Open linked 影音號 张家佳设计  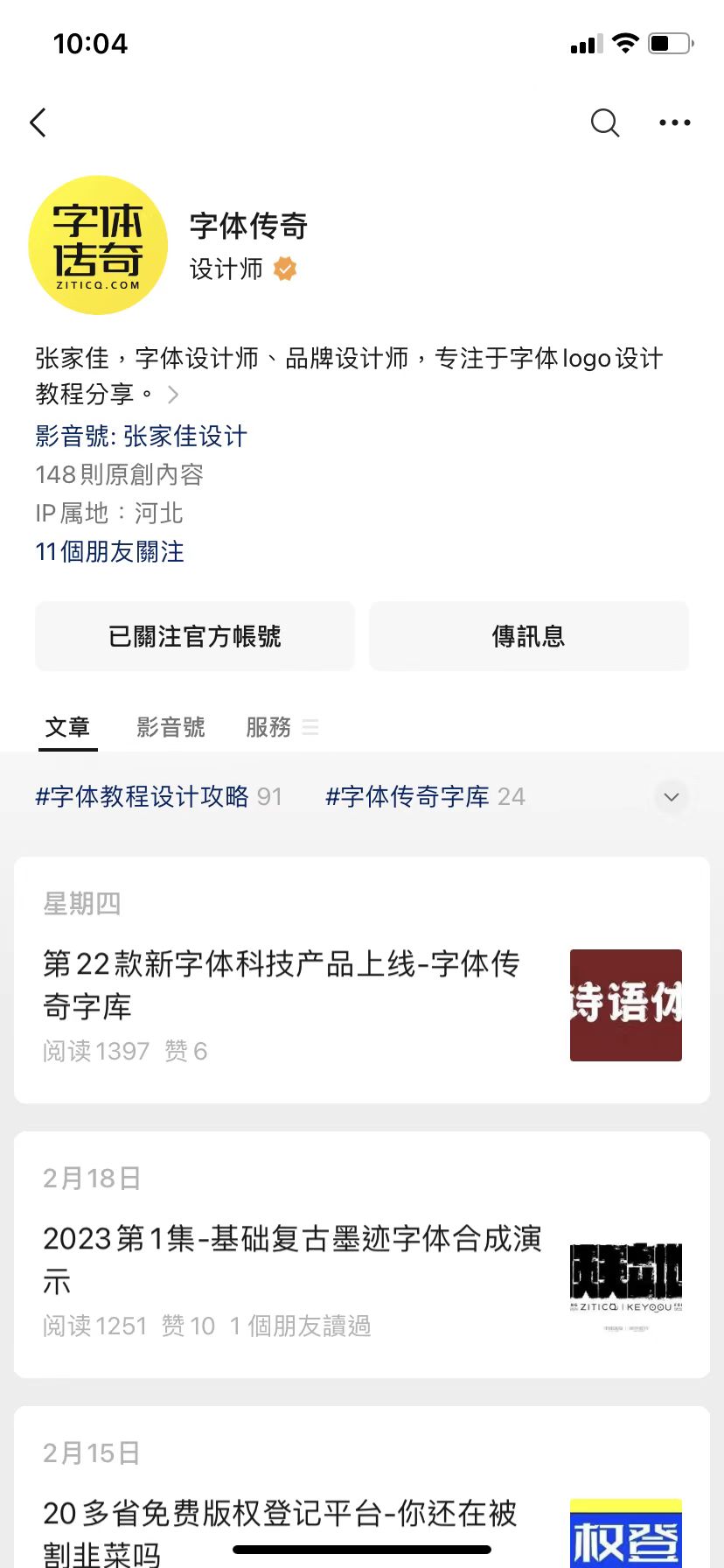[x=141, y=436]
